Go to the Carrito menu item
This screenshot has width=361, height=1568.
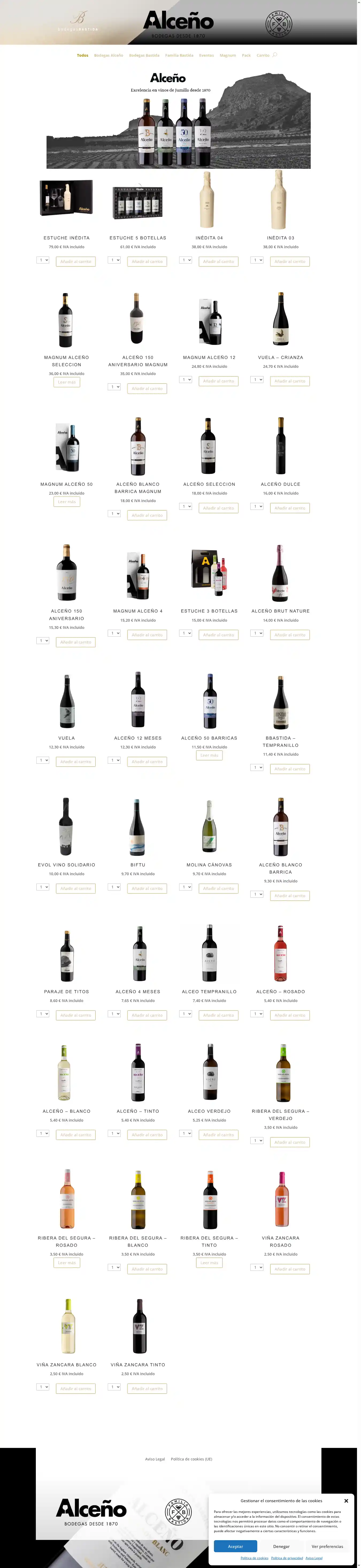tap(262, 55)
